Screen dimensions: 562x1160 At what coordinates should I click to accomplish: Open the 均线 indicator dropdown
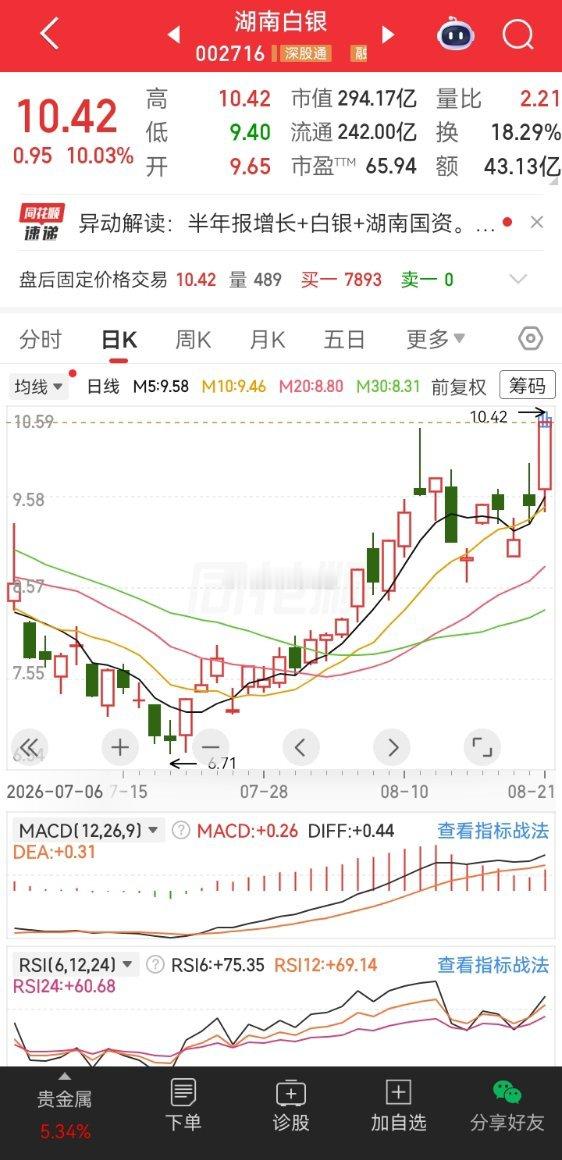tap(38, 386)
